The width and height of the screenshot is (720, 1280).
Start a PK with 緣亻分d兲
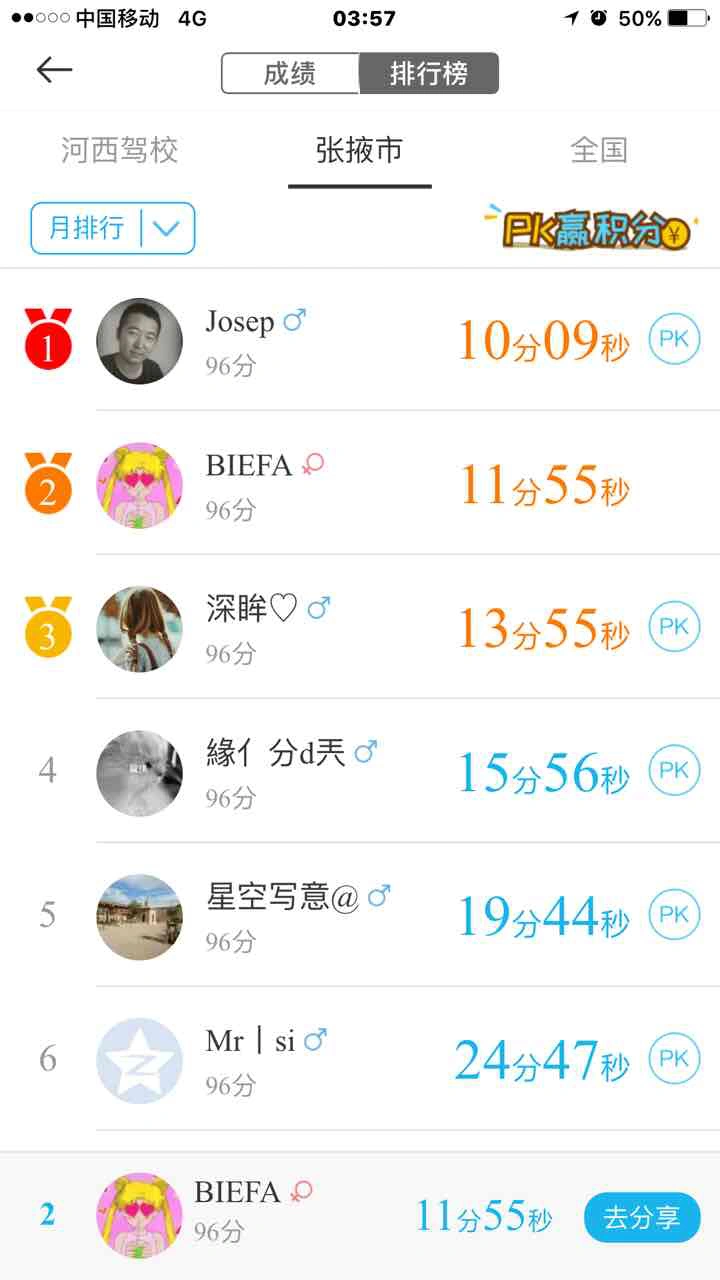click(674, 771)
